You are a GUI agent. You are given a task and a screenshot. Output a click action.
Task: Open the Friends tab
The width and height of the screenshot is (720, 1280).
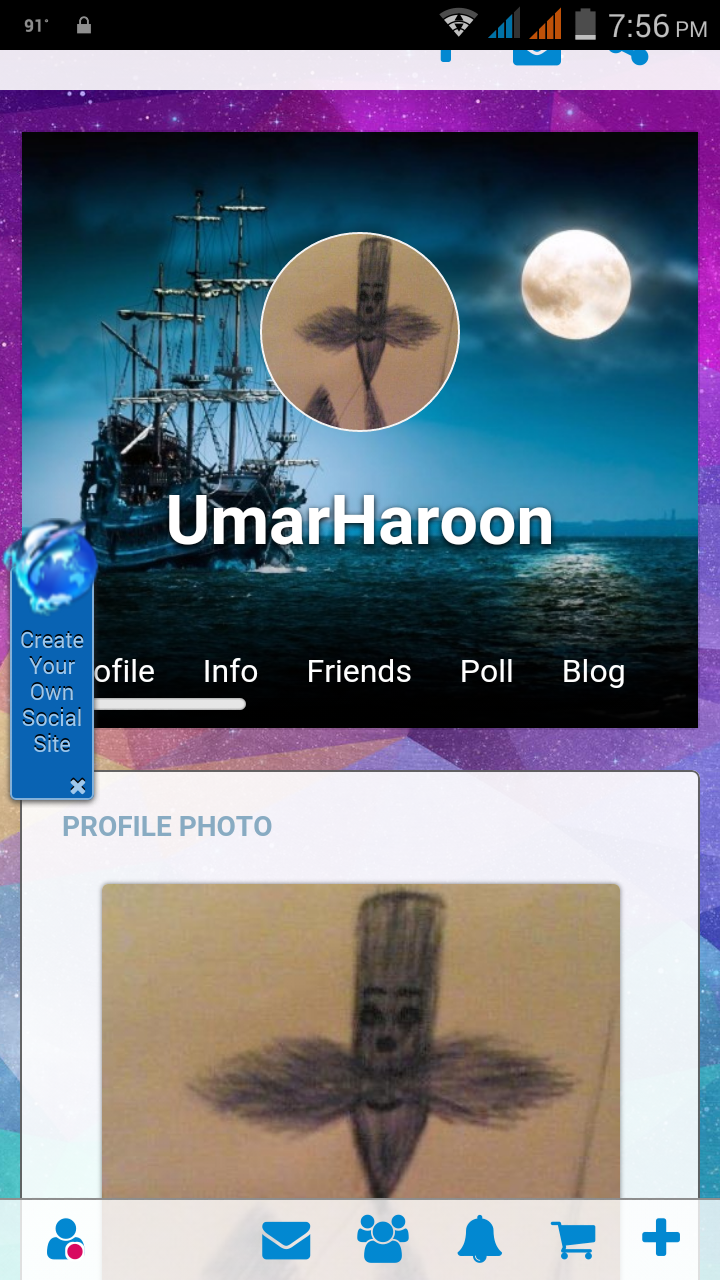tap(358, 671)
